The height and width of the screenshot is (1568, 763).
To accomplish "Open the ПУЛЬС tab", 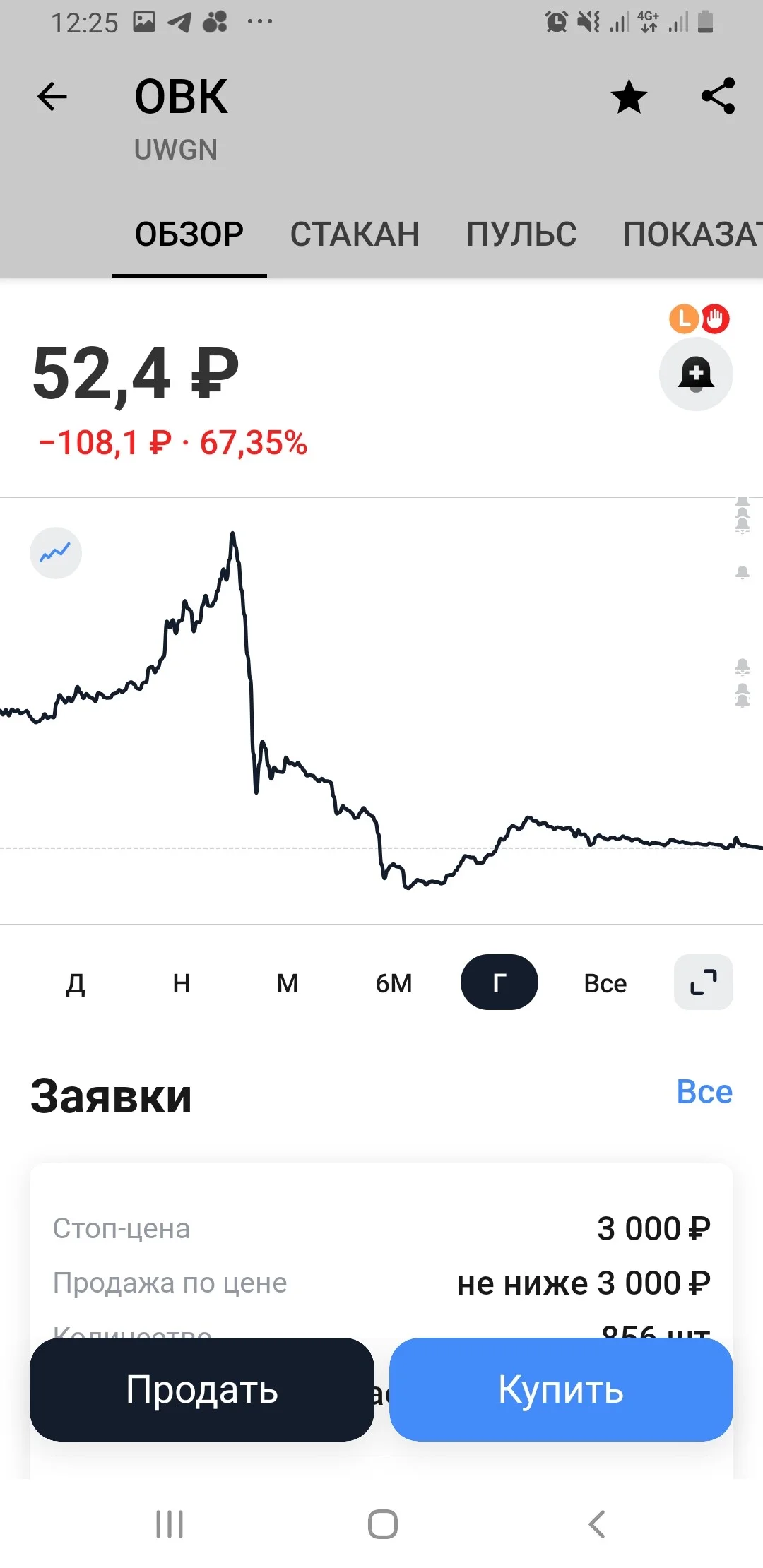I will point(521,234).
